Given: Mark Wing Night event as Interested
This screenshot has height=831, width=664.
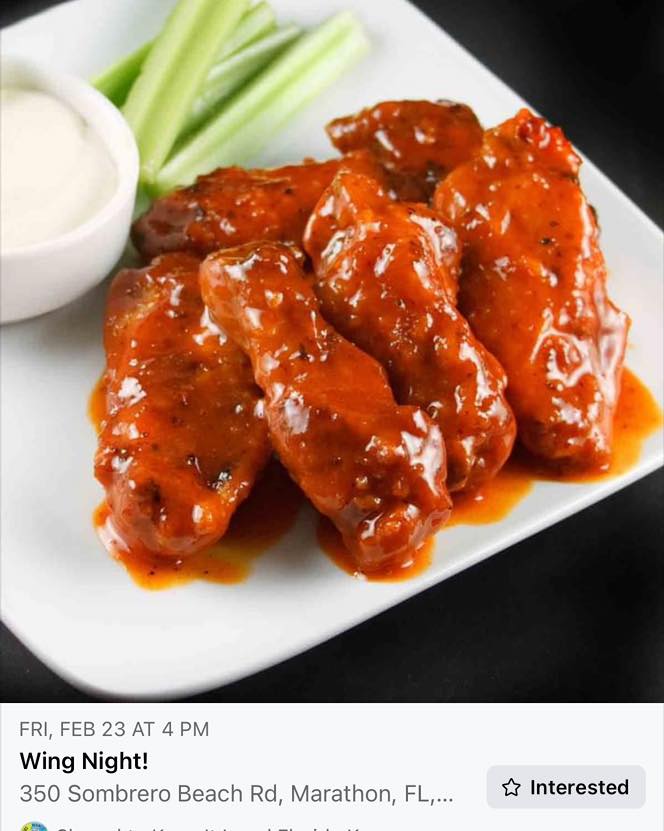Looking at the screenshot, I should click(x=566, y=787).
